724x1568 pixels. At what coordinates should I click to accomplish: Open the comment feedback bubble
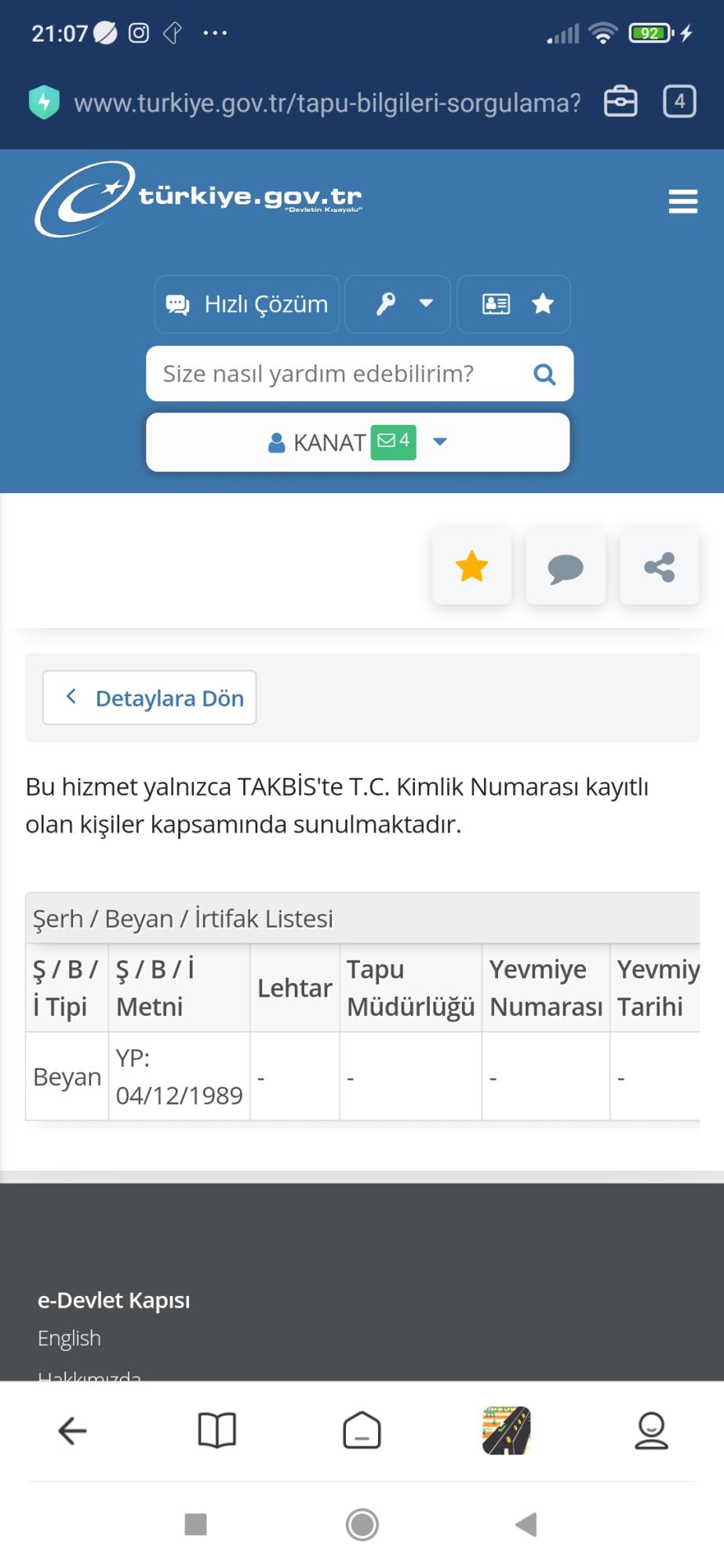click(566, 567)
